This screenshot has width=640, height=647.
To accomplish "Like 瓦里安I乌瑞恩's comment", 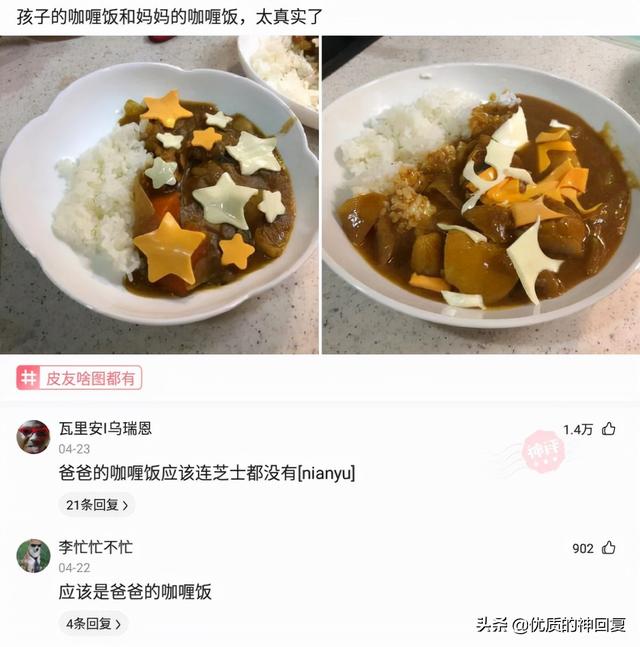I will tap(608, 429).
